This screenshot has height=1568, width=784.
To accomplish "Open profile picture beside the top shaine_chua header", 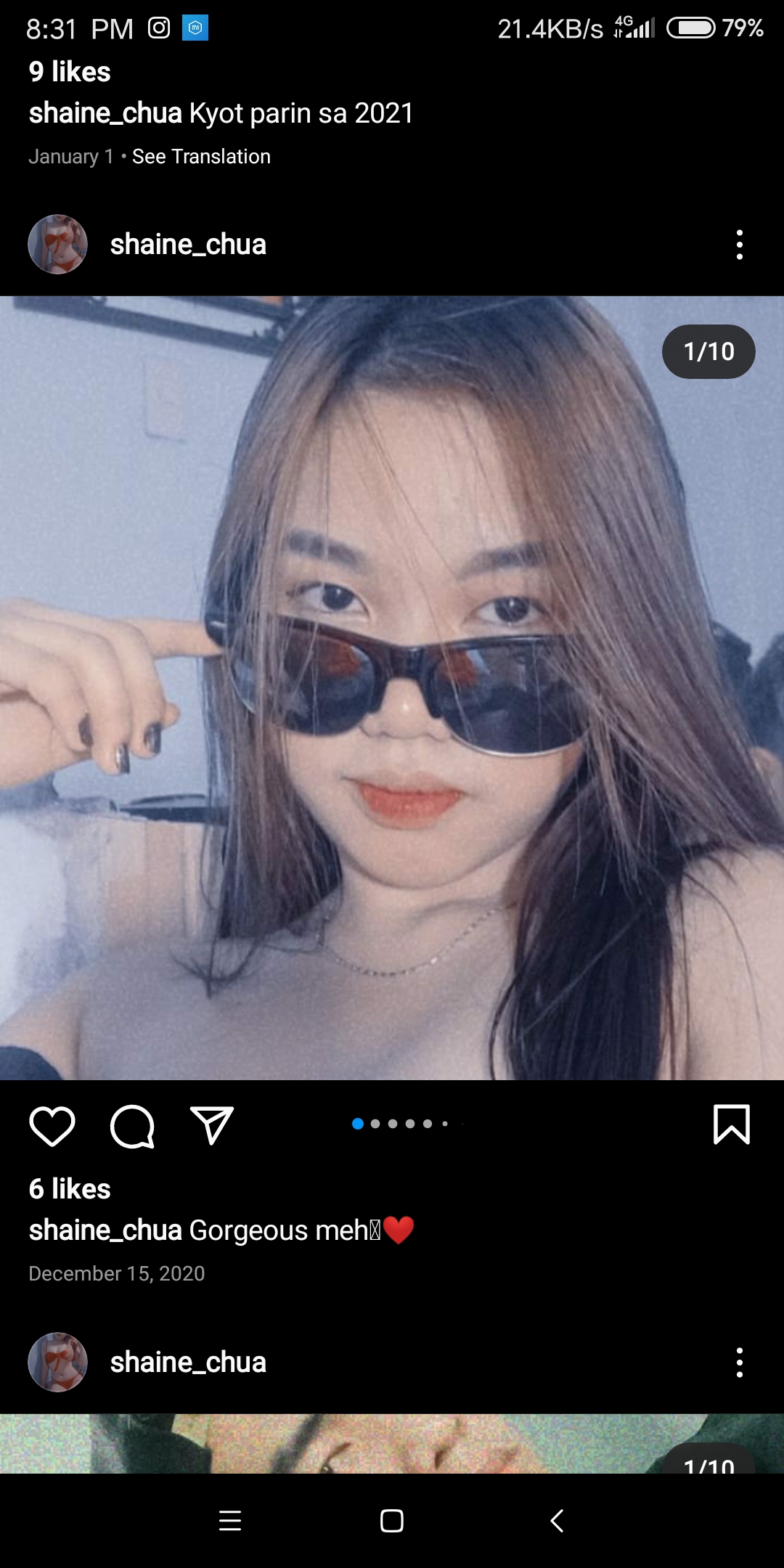I will coord(57,244).
